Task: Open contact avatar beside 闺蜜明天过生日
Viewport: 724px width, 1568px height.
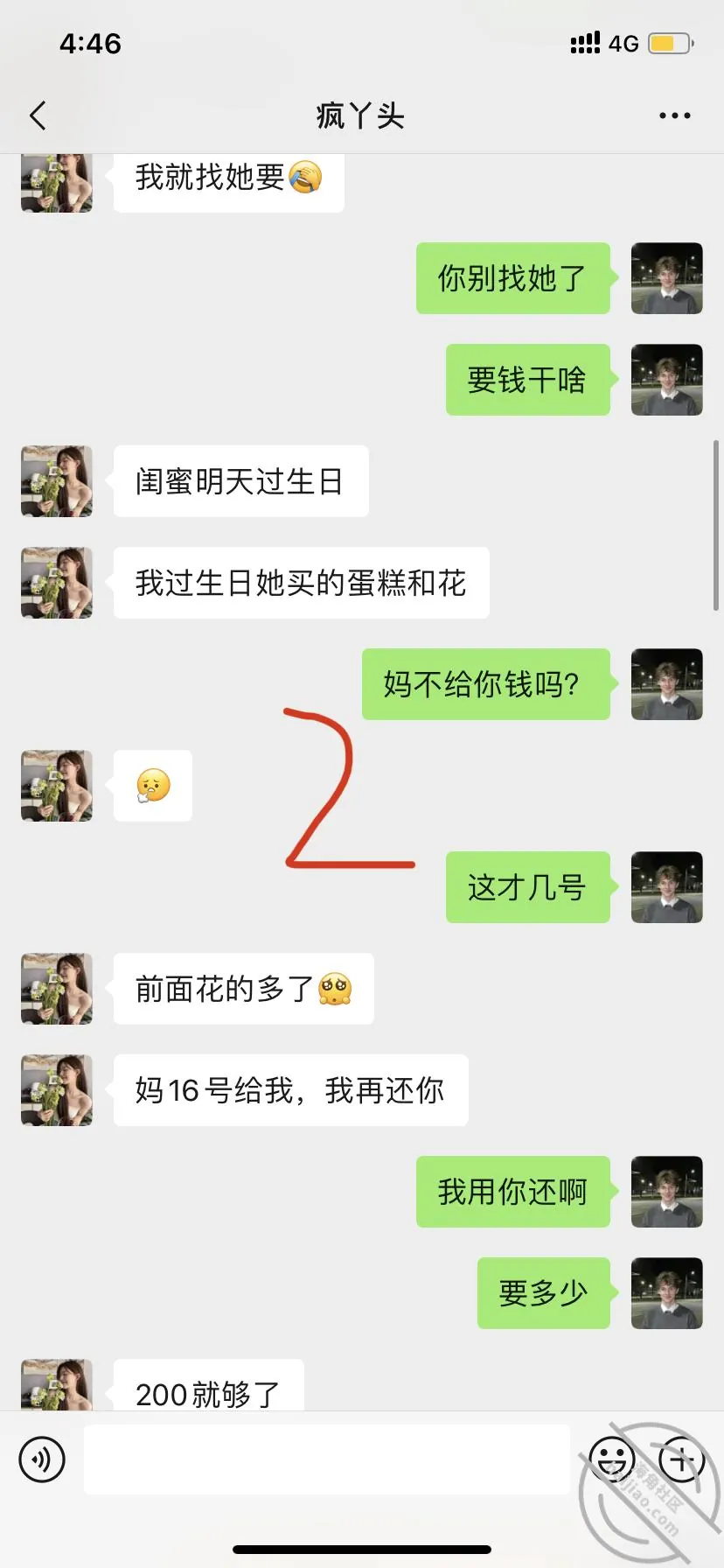Action: click(57, 481)
